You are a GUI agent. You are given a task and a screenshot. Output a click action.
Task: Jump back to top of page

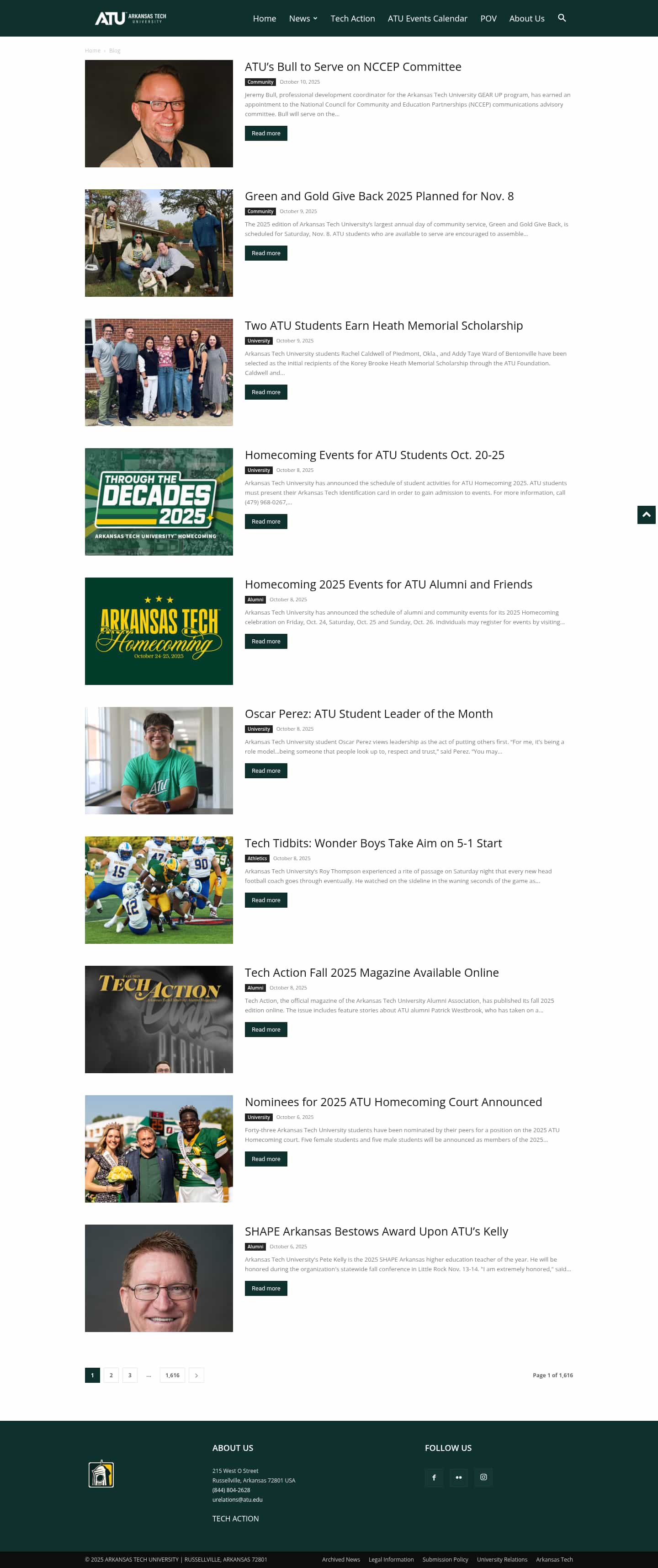[646, 515]
